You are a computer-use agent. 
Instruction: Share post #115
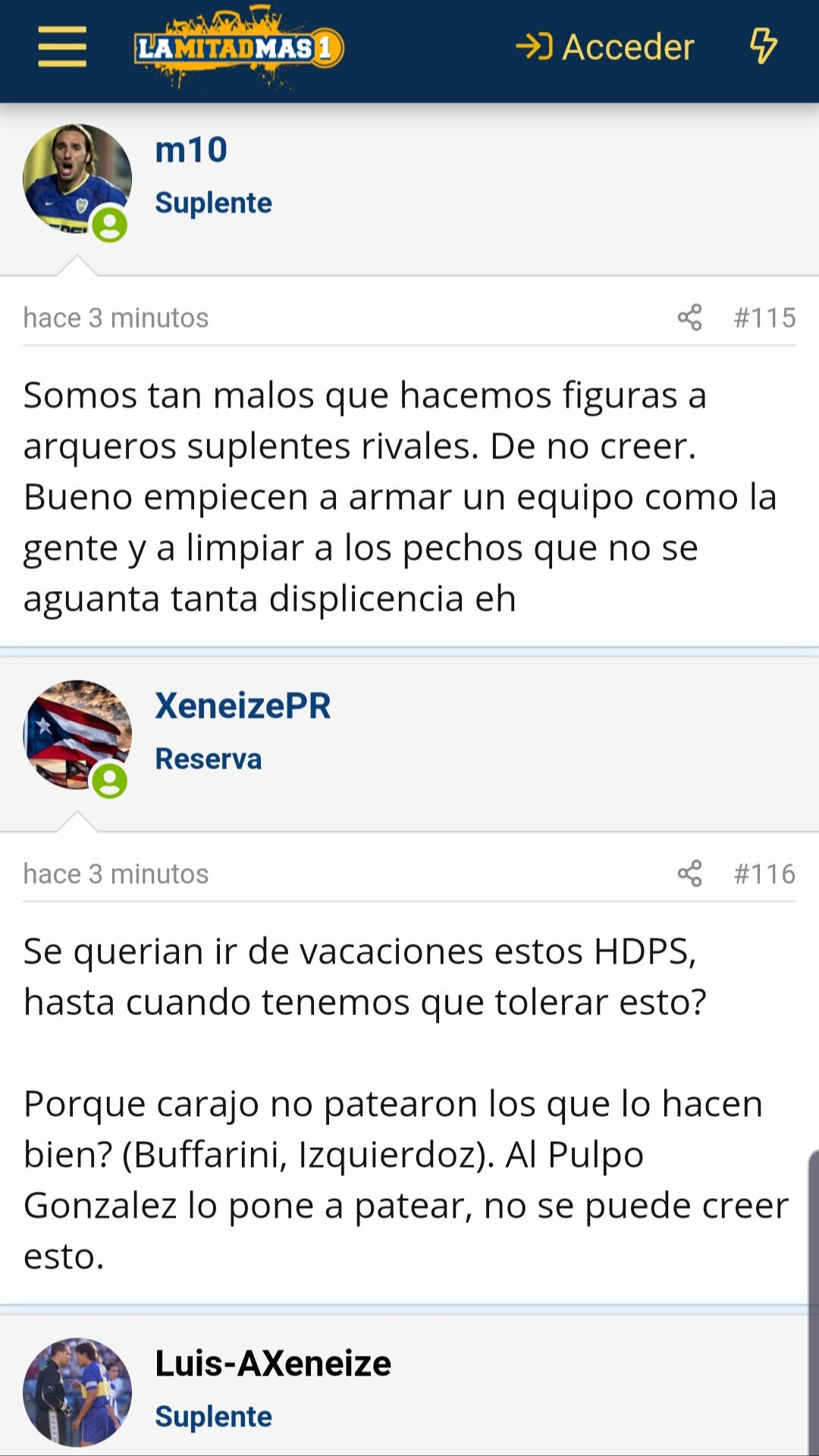689,317
